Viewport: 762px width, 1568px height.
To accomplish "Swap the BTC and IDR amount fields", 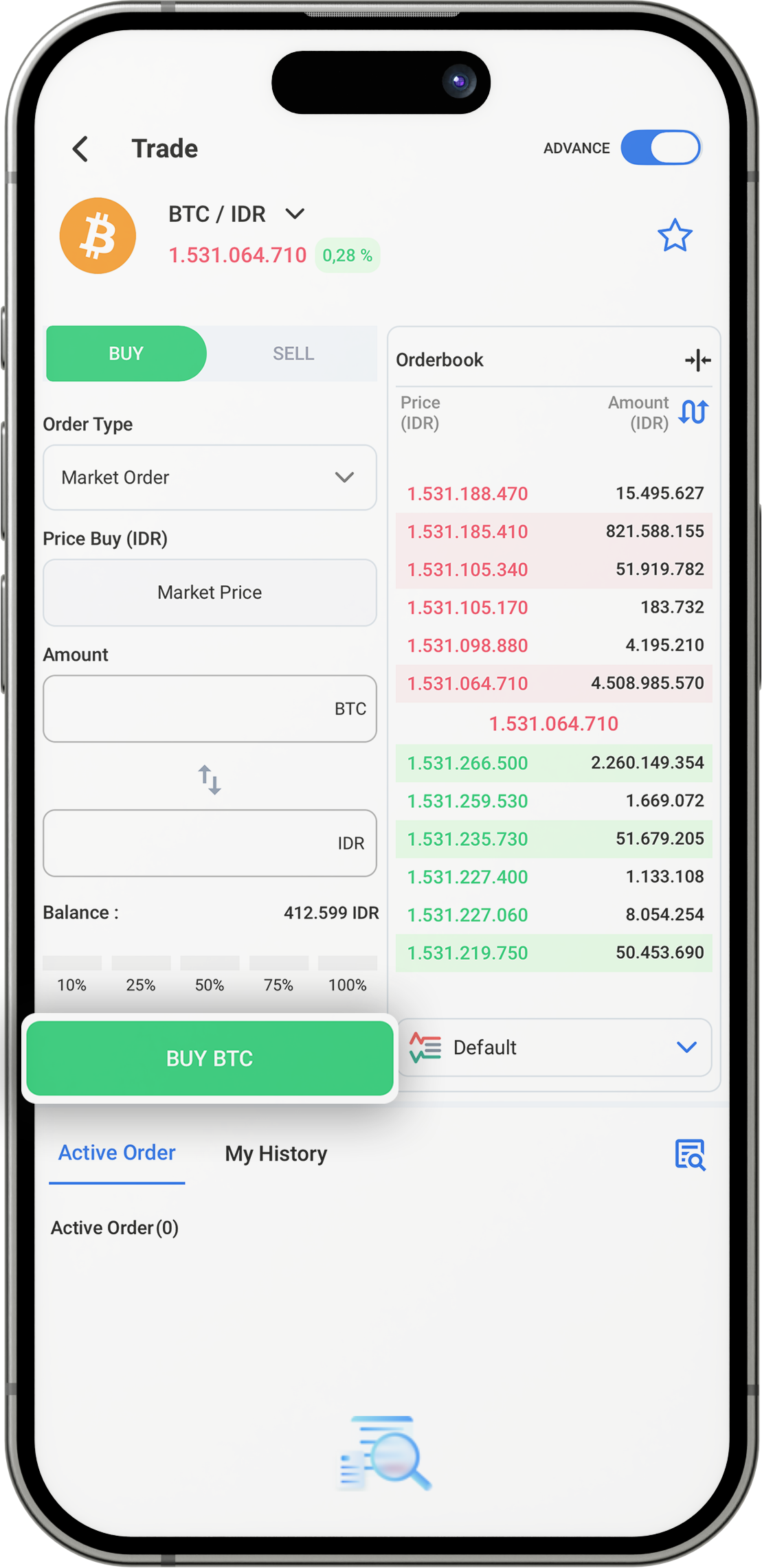I will coord(210,780).
